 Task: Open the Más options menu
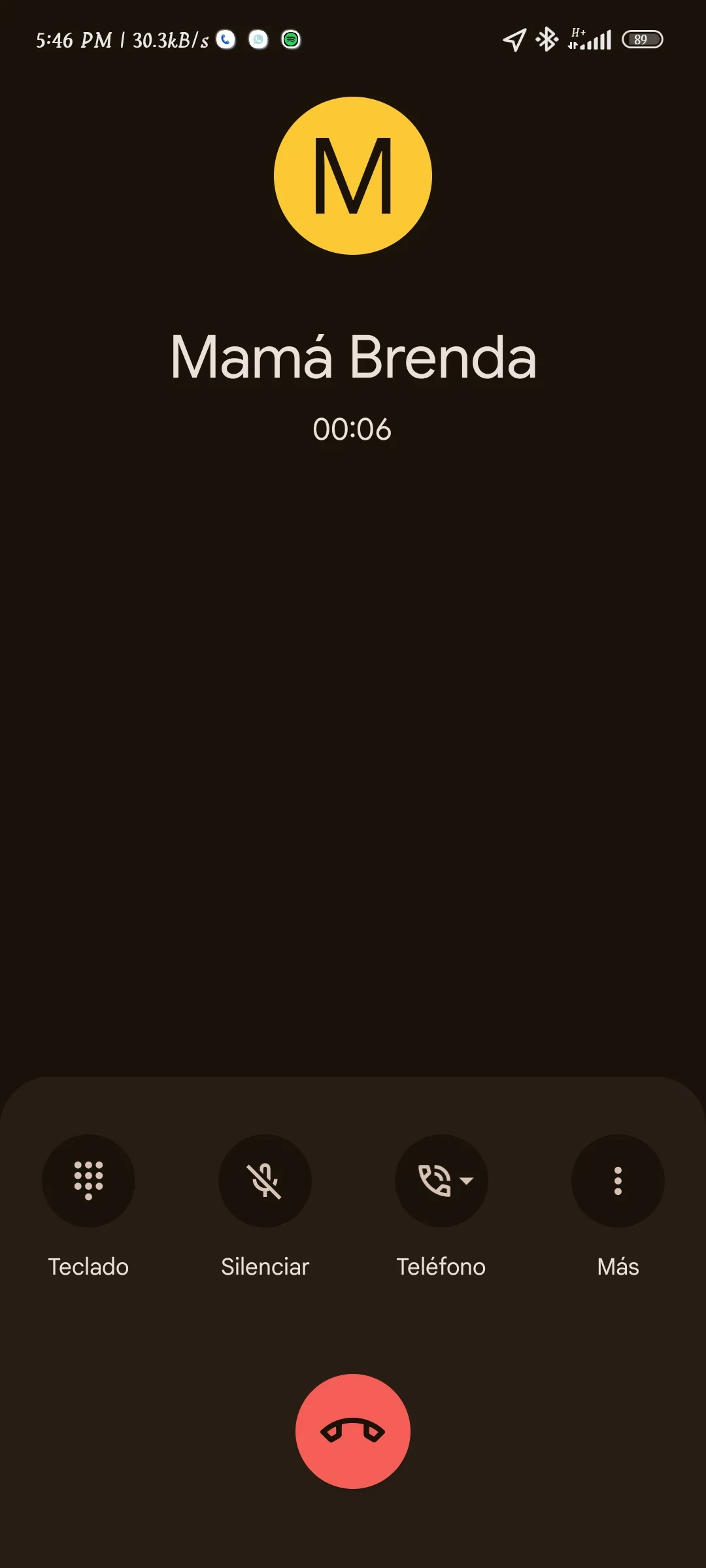pyautogui.click(x=618, y=1180)
